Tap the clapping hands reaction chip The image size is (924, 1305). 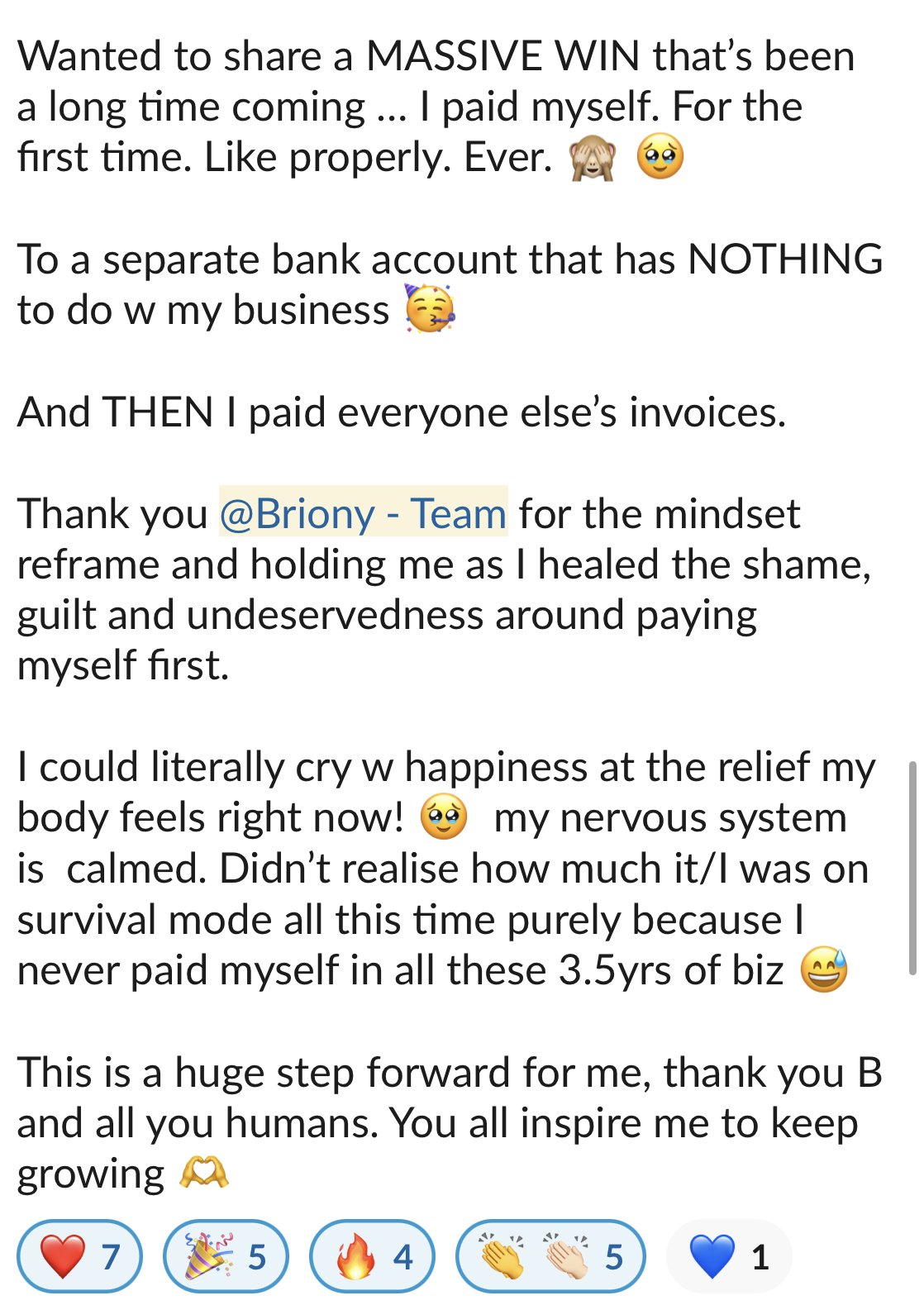click(x=550, y=1255)
